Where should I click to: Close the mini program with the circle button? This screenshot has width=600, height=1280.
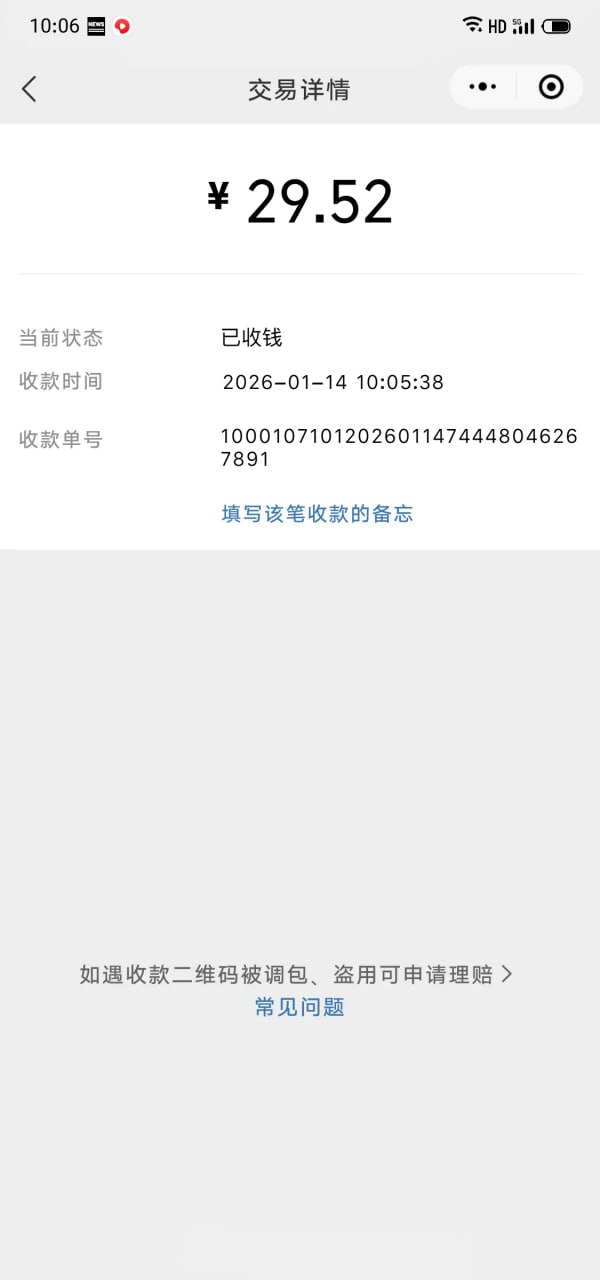[551, 87]
